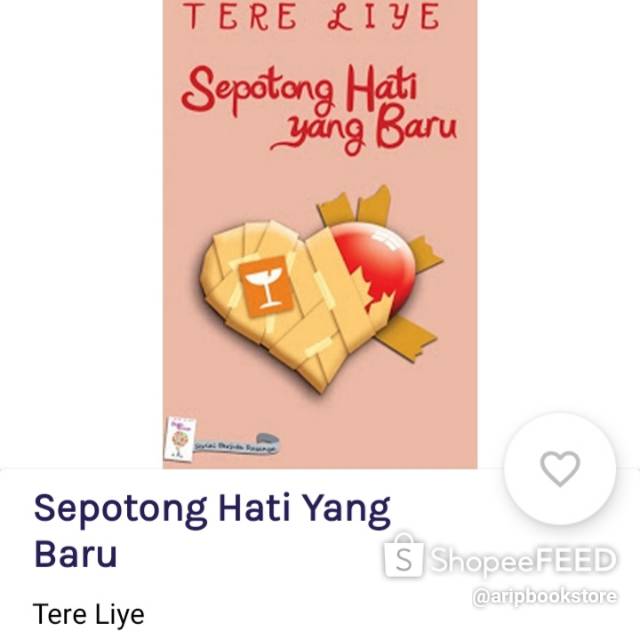Screen dimensions: 640x640
Task: Favorite Sepotong Hati Yang Baru with the heart
Action: click(560, 468)
